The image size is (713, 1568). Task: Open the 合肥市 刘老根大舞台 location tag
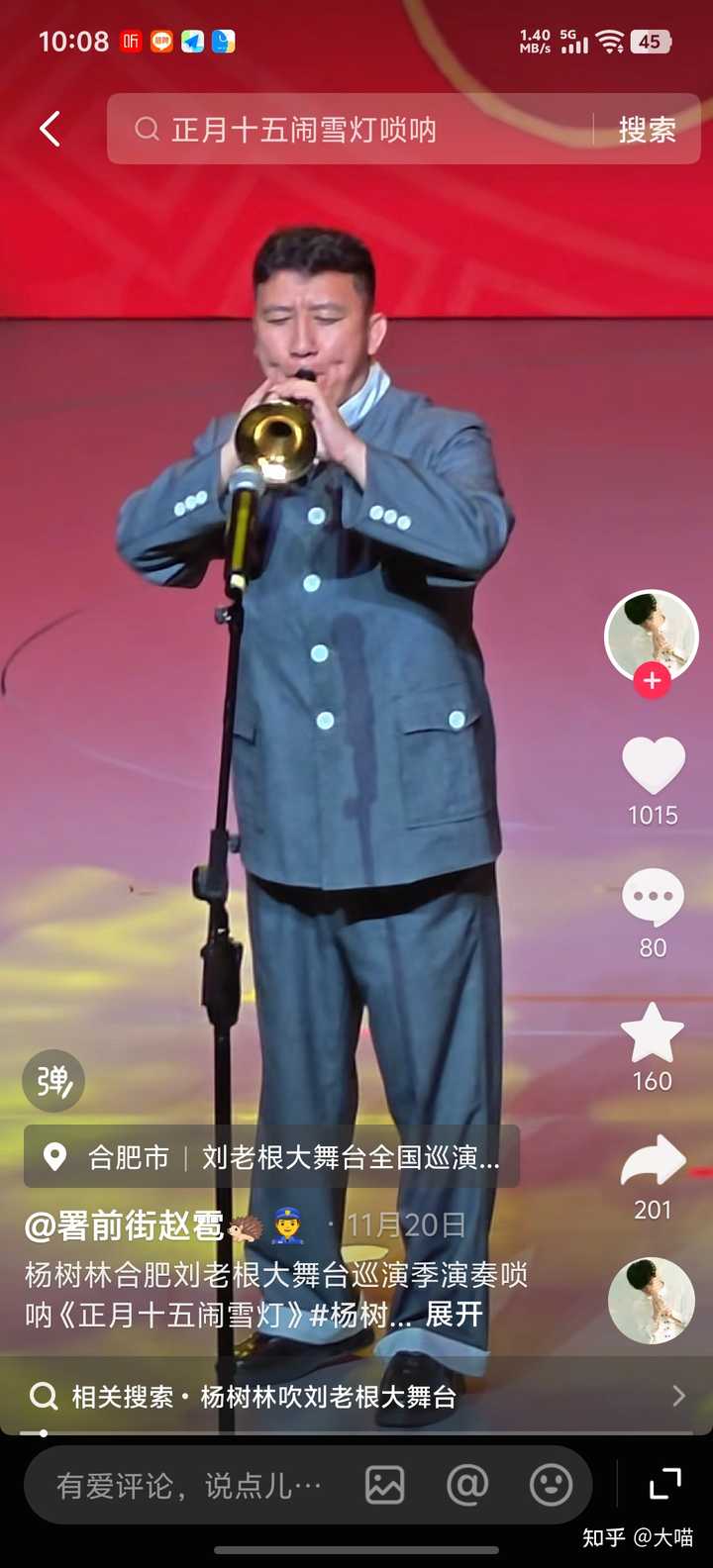coord(272,1156)
